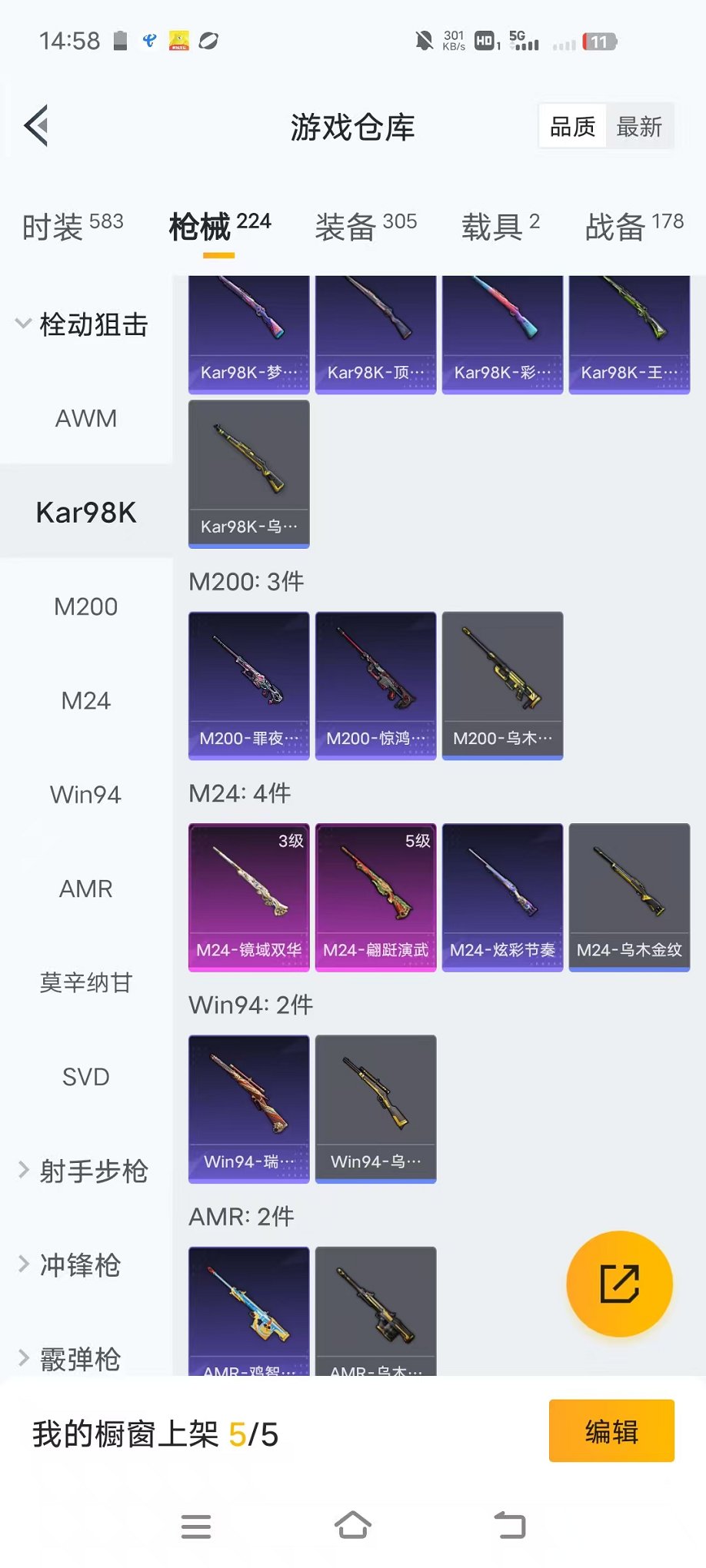This screenshot has height=1568, width=706.
Task: Click the back arrow at top left
Action: (35, 125)
